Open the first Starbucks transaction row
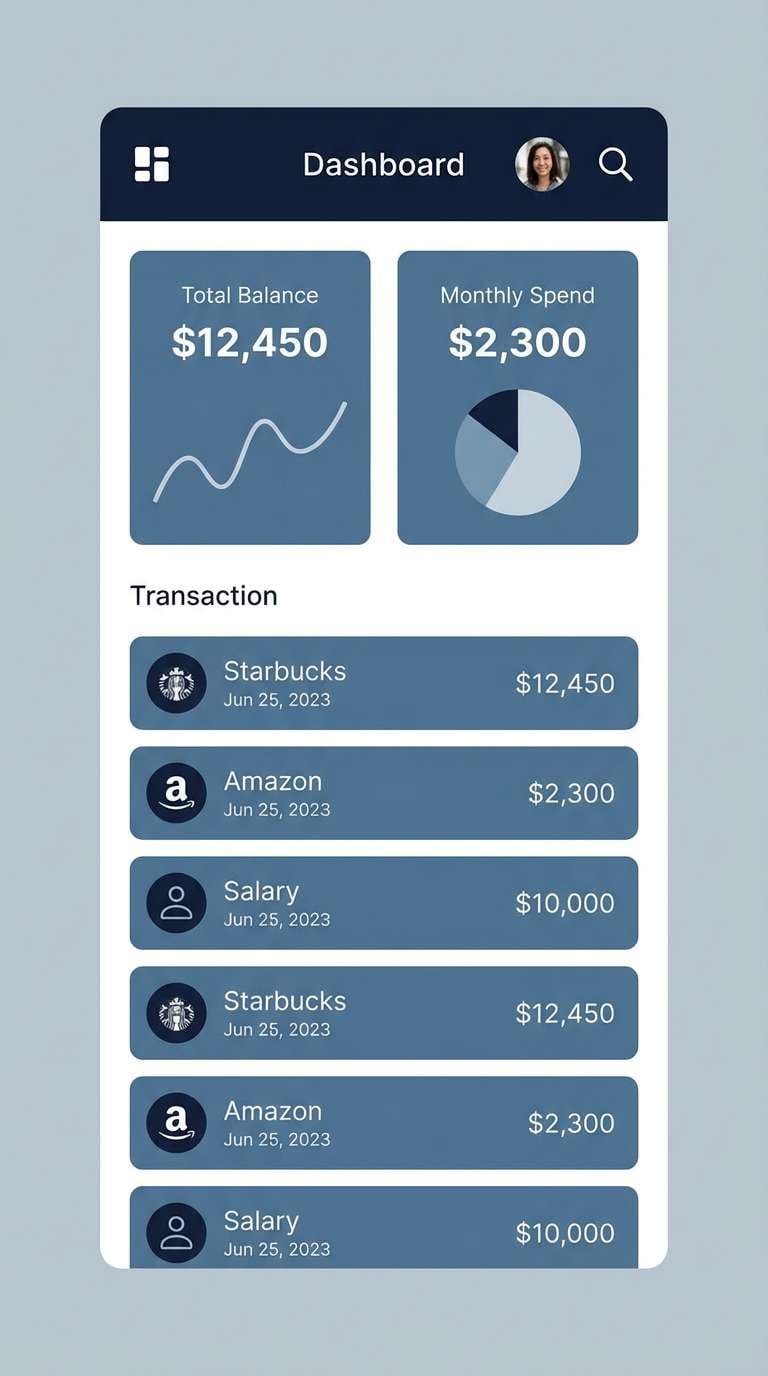Viewport: 768px width, 1376px height. pyautogui.click(x=384, y=683)
